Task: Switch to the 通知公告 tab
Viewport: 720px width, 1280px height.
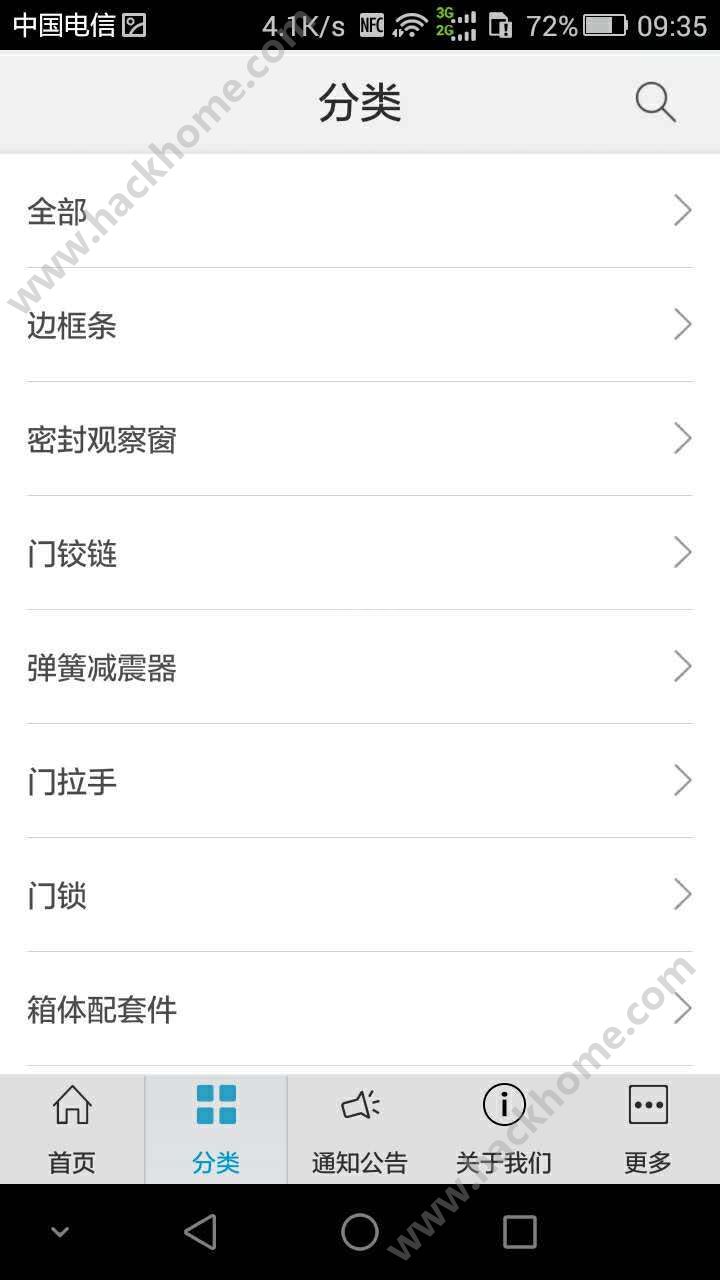Action: pos(360,1130)
